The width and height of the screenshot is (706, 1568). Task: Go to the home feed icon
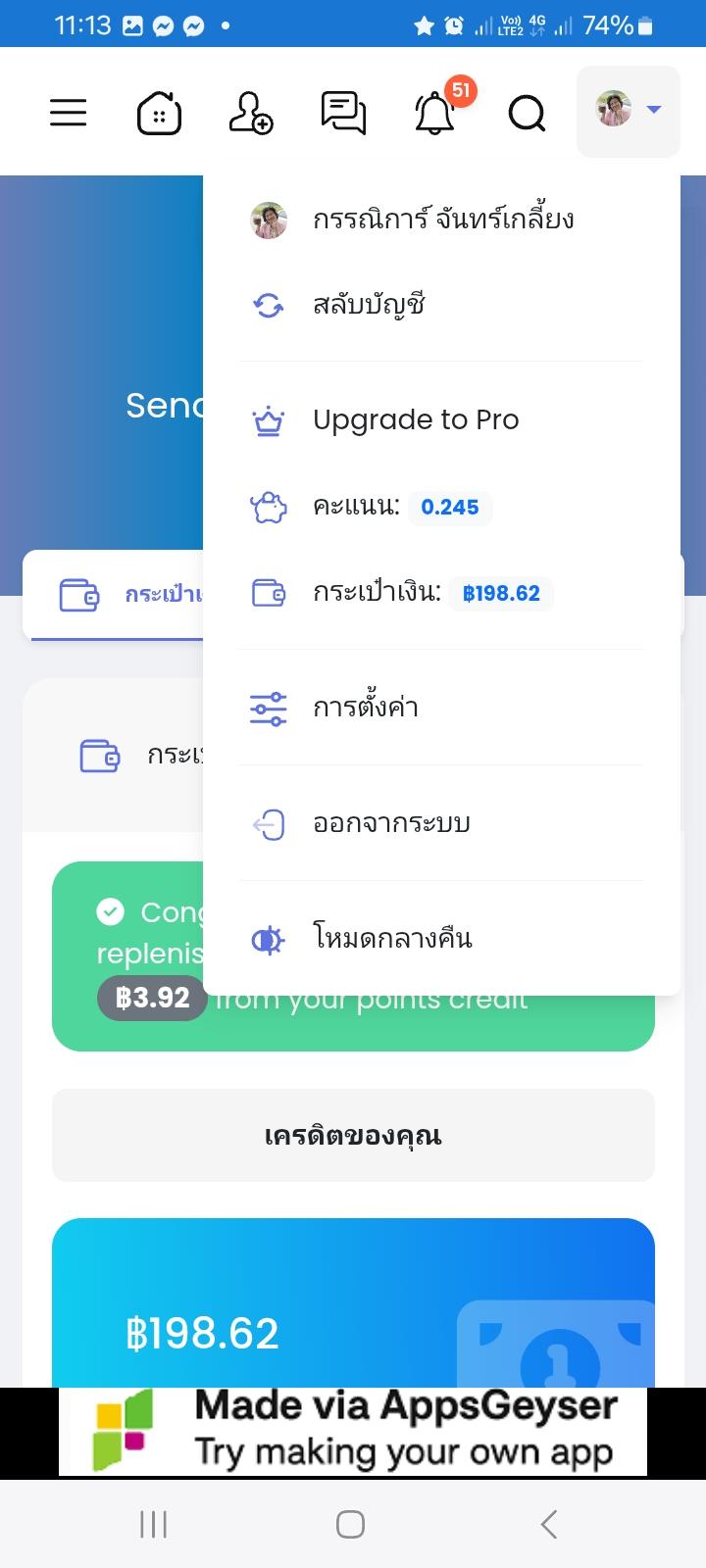pyautogui.click(x=159, y=113)
